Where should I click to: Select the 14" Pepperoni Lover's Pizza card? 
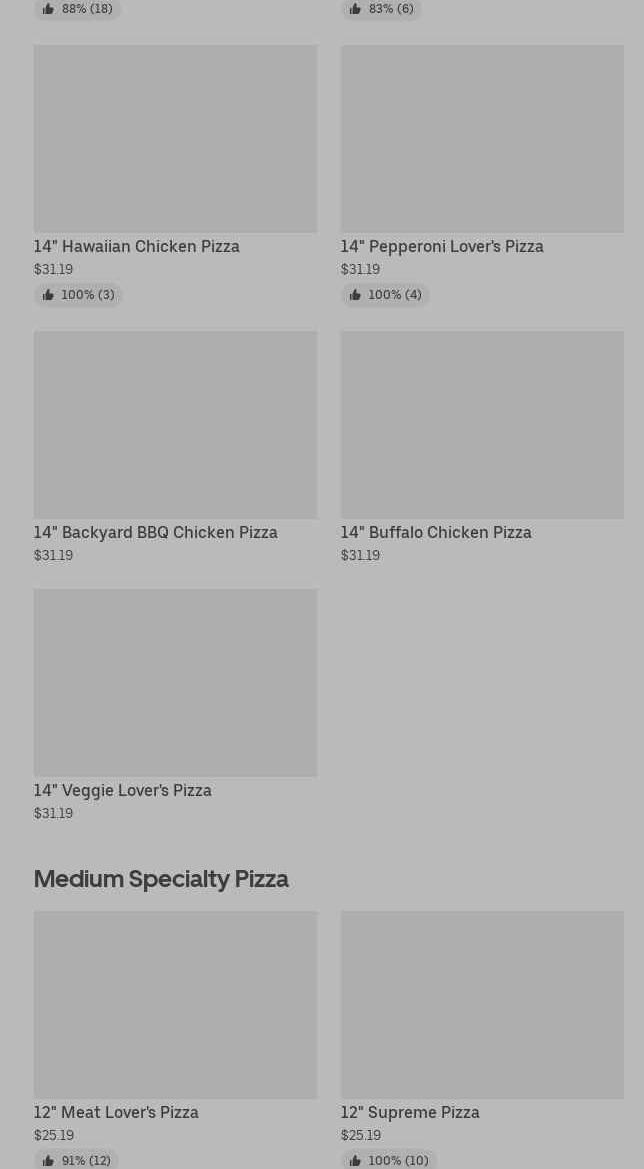click(x=482, y=175)
